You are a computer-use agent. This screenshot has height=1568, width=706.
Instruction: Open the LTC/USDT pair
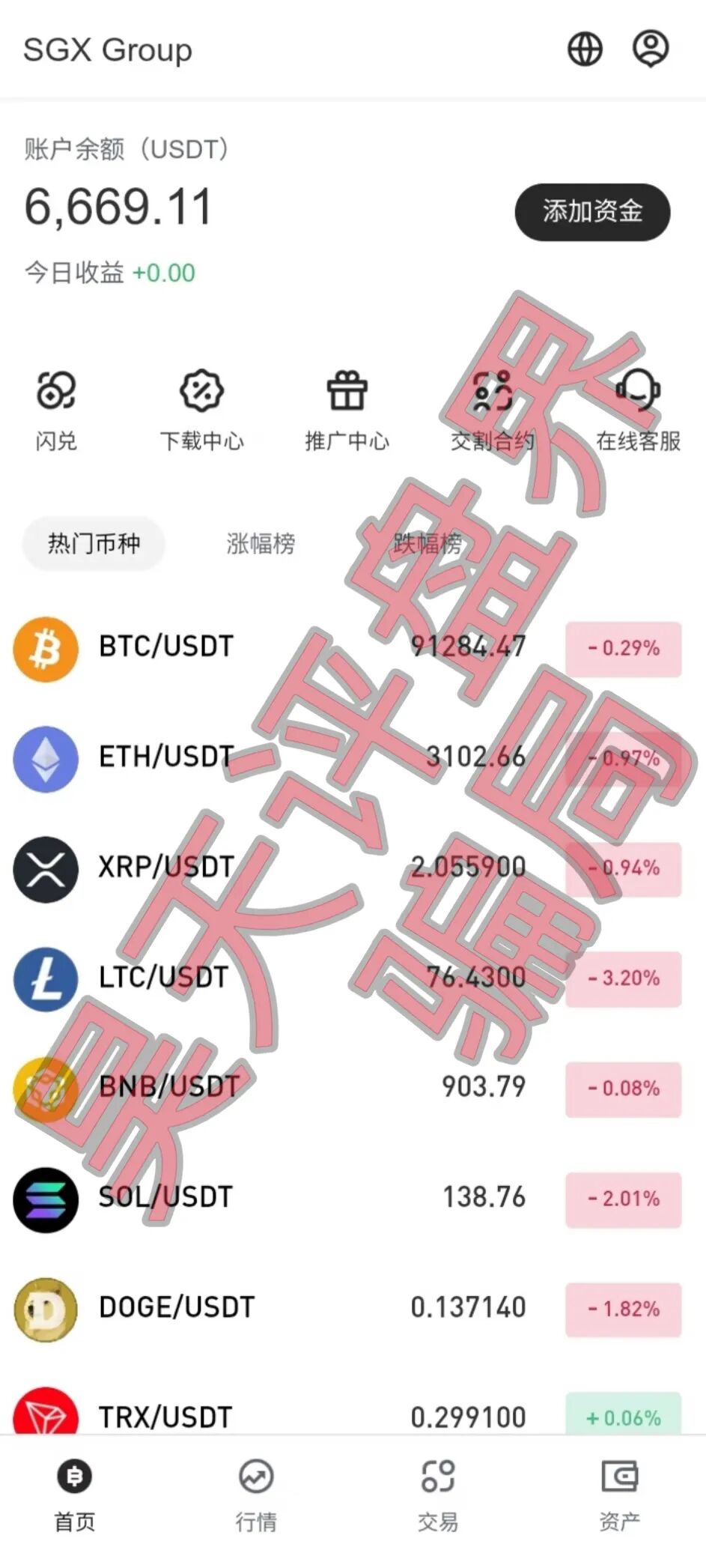[x=163, y=977]
